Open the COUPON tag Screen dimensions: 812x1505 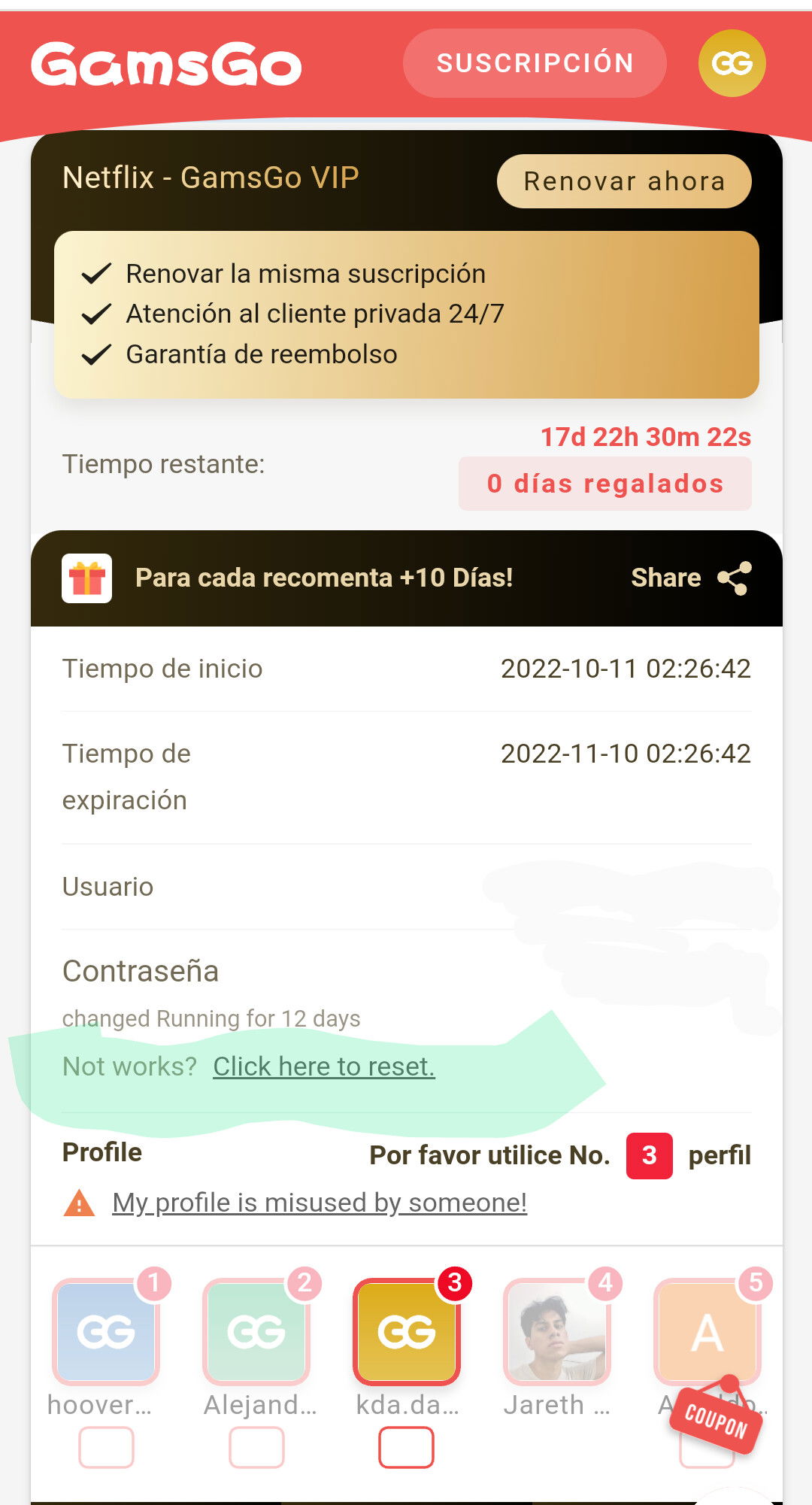coord(717,1418)
